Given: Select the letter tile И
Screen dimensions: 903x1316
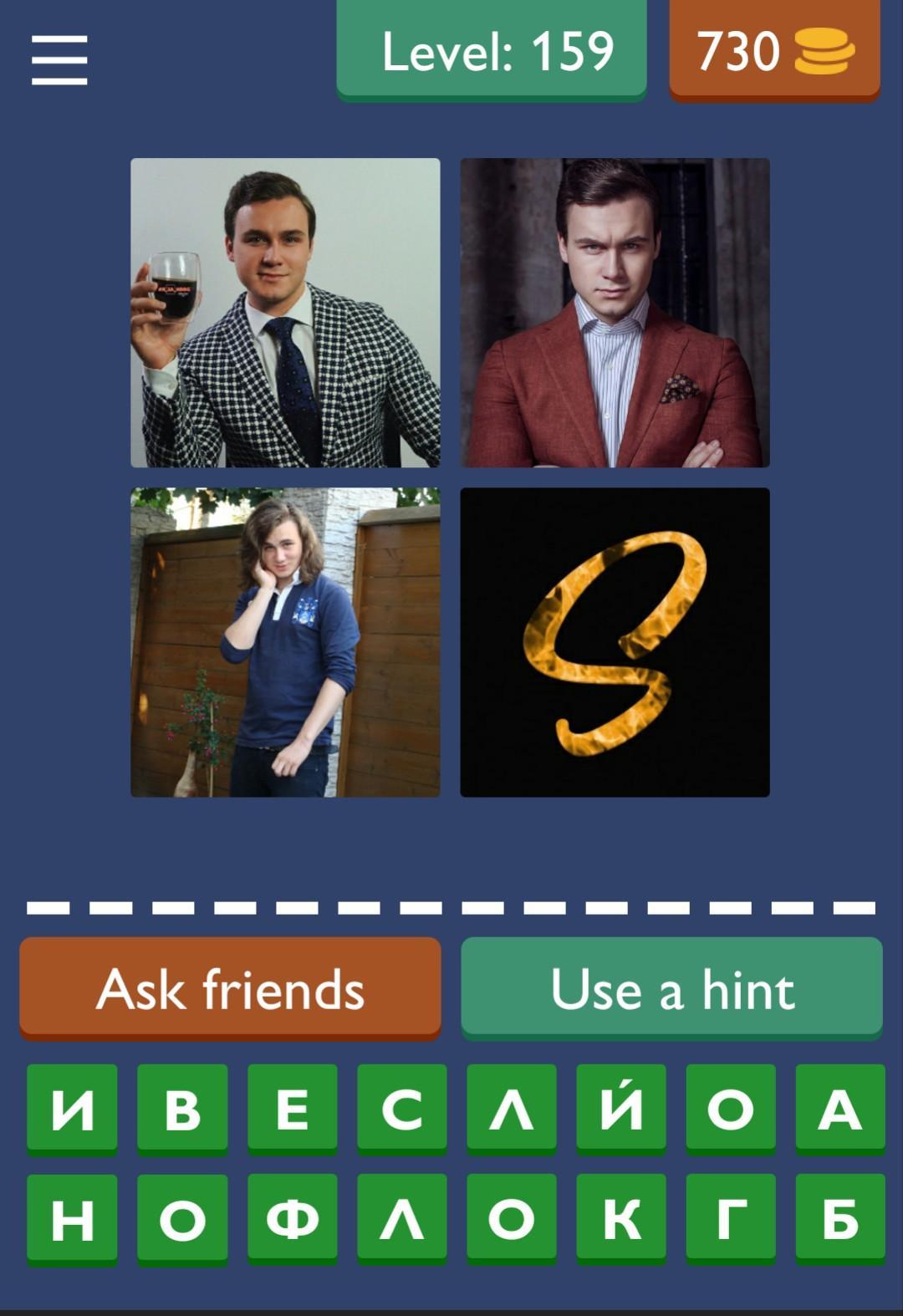Looking at the screenshot, I should (72, 1109).
